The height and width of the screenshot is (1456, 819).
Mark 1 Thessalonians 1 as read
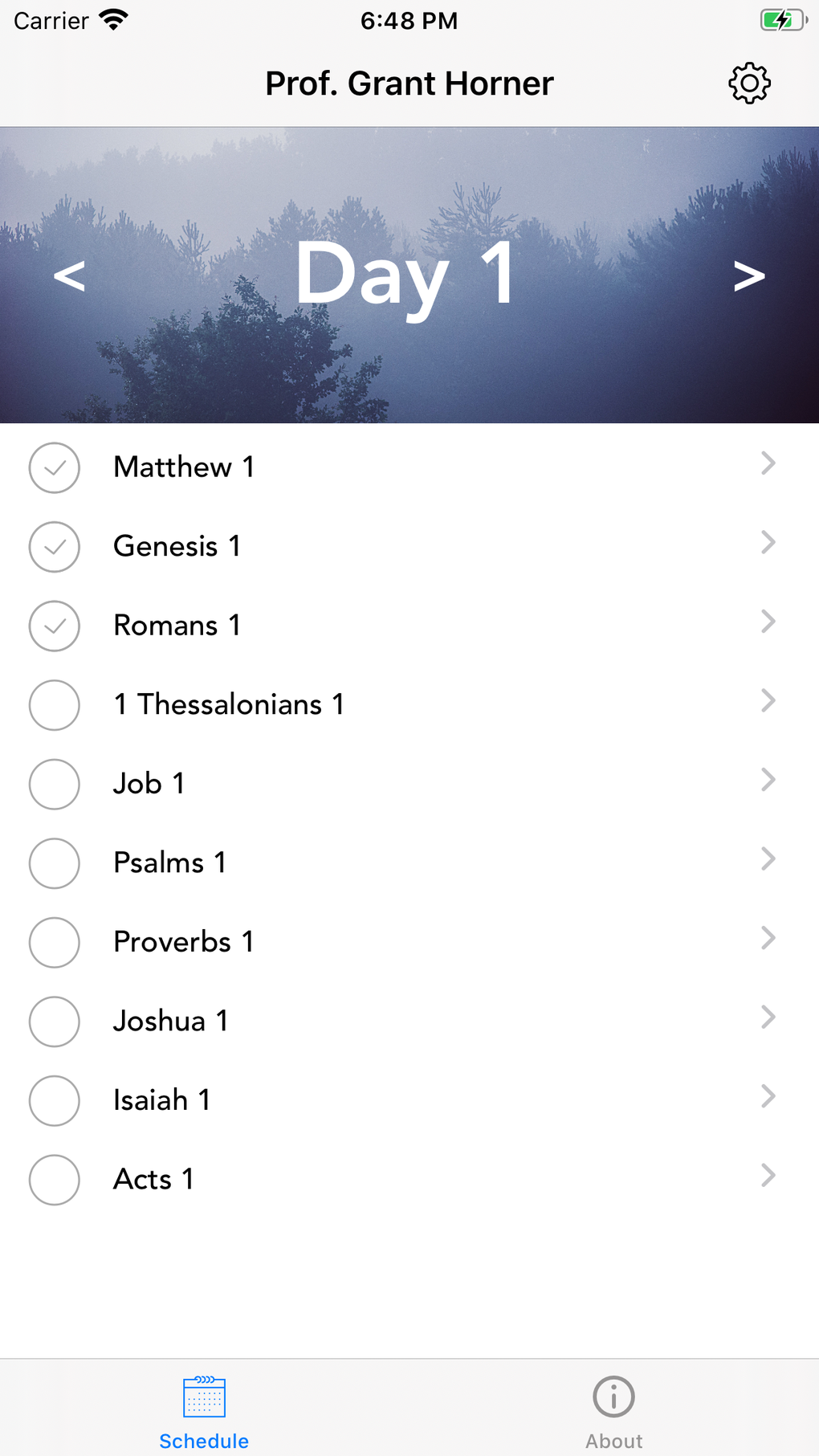[54, 705]
